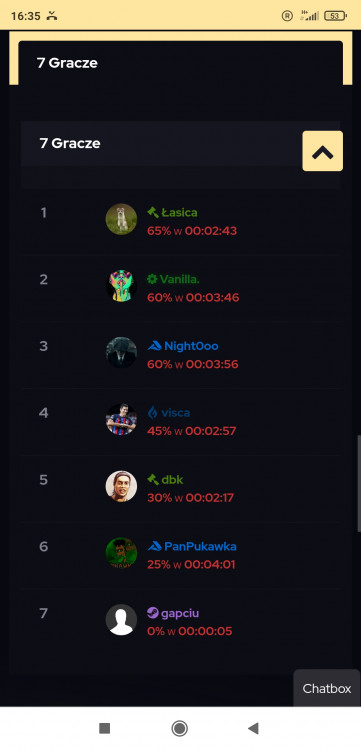Screen dimensions: 361x750
Task: Collapse the 7 Gracze list with the chevron
Action: (x=322, y=151)
